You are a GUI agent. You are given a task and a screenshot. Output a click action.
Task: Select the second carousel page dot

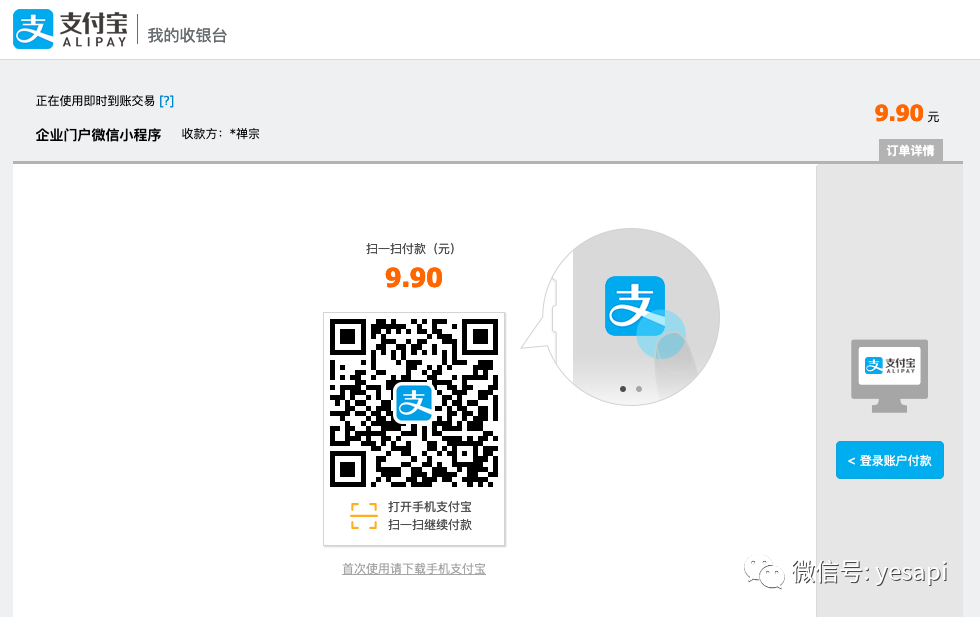(x=639, y=388)
